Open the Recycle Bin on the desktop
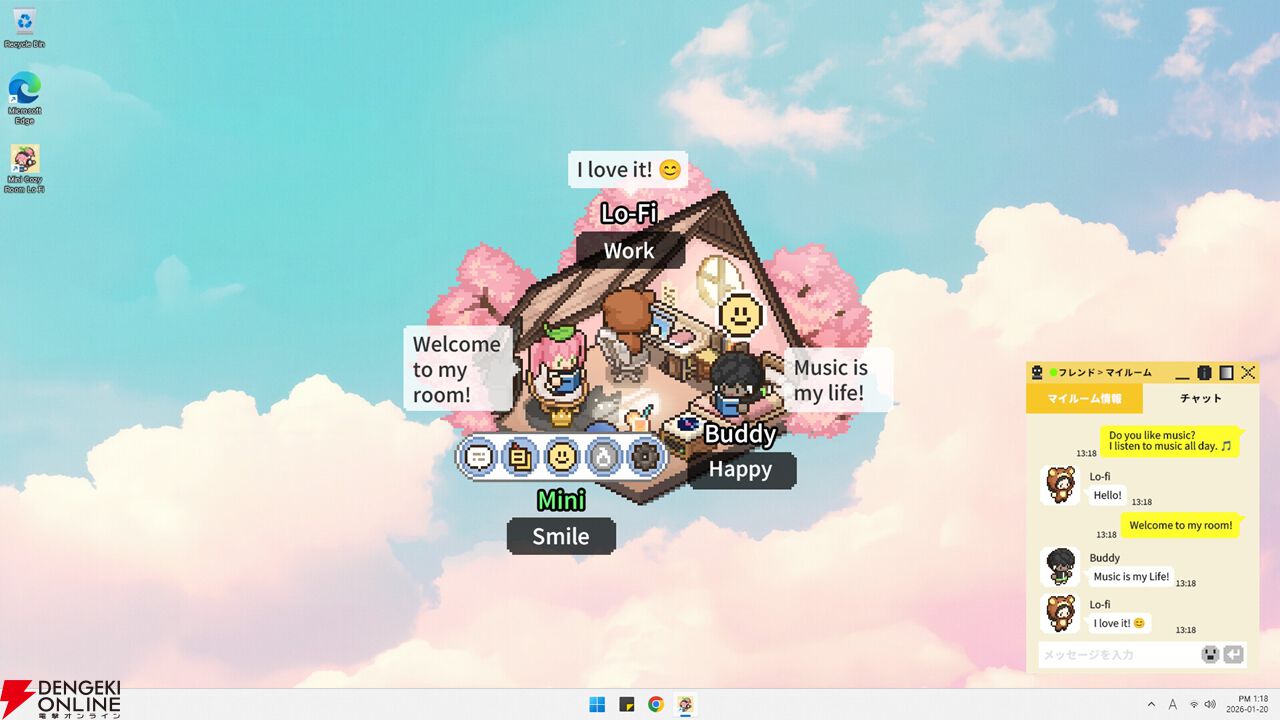The height and width of the screenshot is (720, 1280). pyautogui.click(x=25, y=25)
